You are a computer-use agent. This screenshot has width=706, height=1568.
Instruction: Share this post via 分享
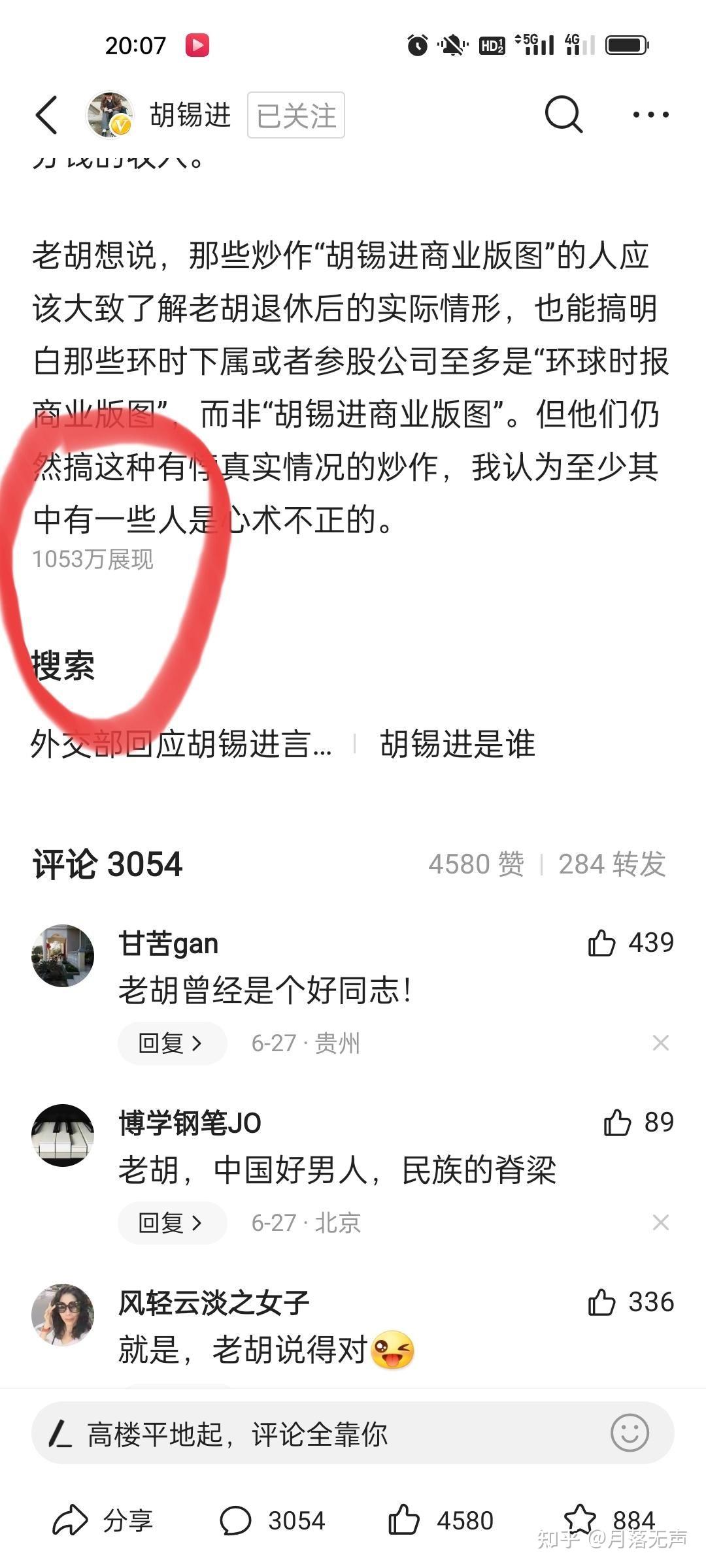[103, 1520]
